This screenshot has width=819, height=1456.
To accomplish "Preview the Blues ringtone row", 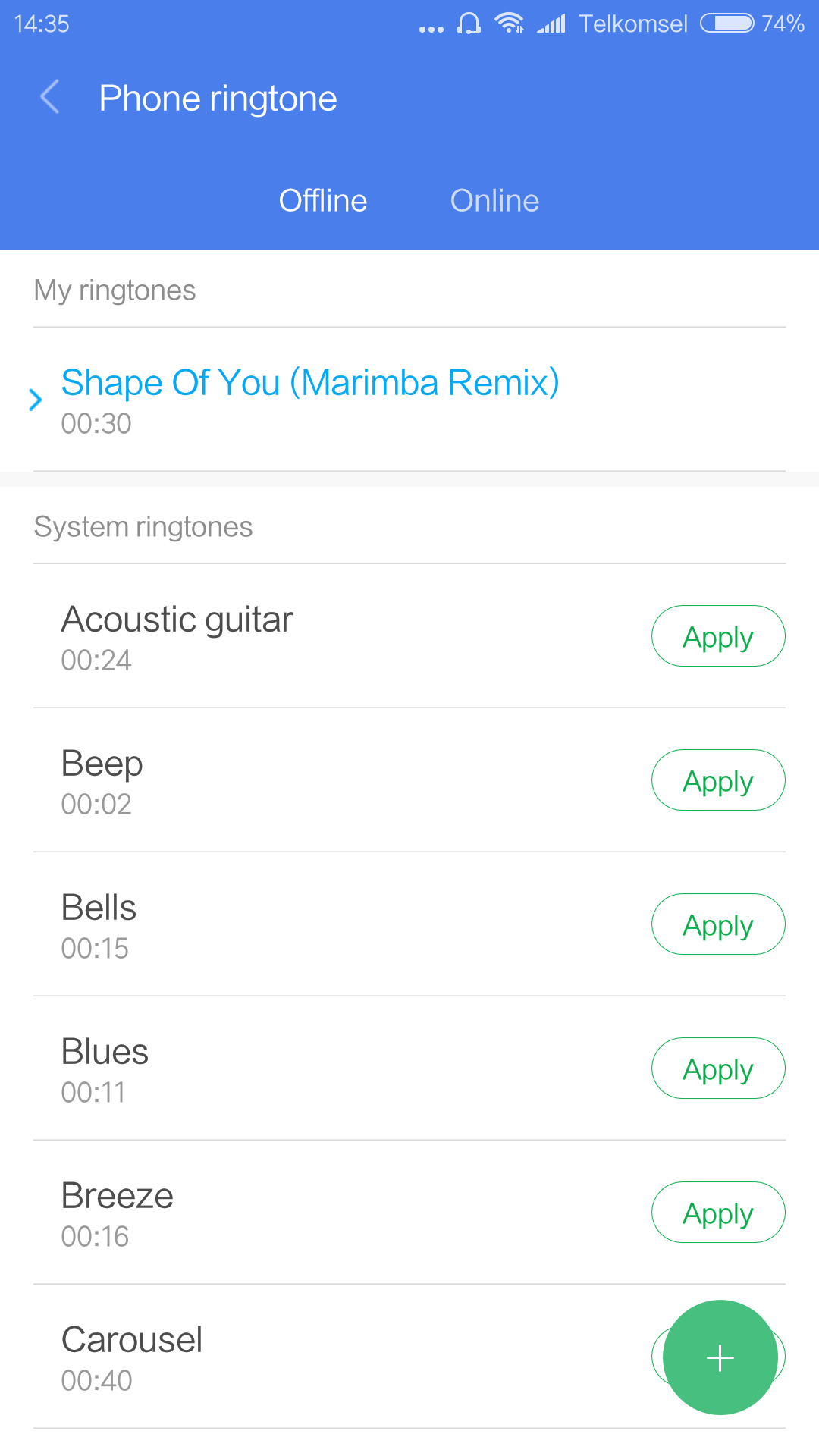I will [x=334, y=1068].
